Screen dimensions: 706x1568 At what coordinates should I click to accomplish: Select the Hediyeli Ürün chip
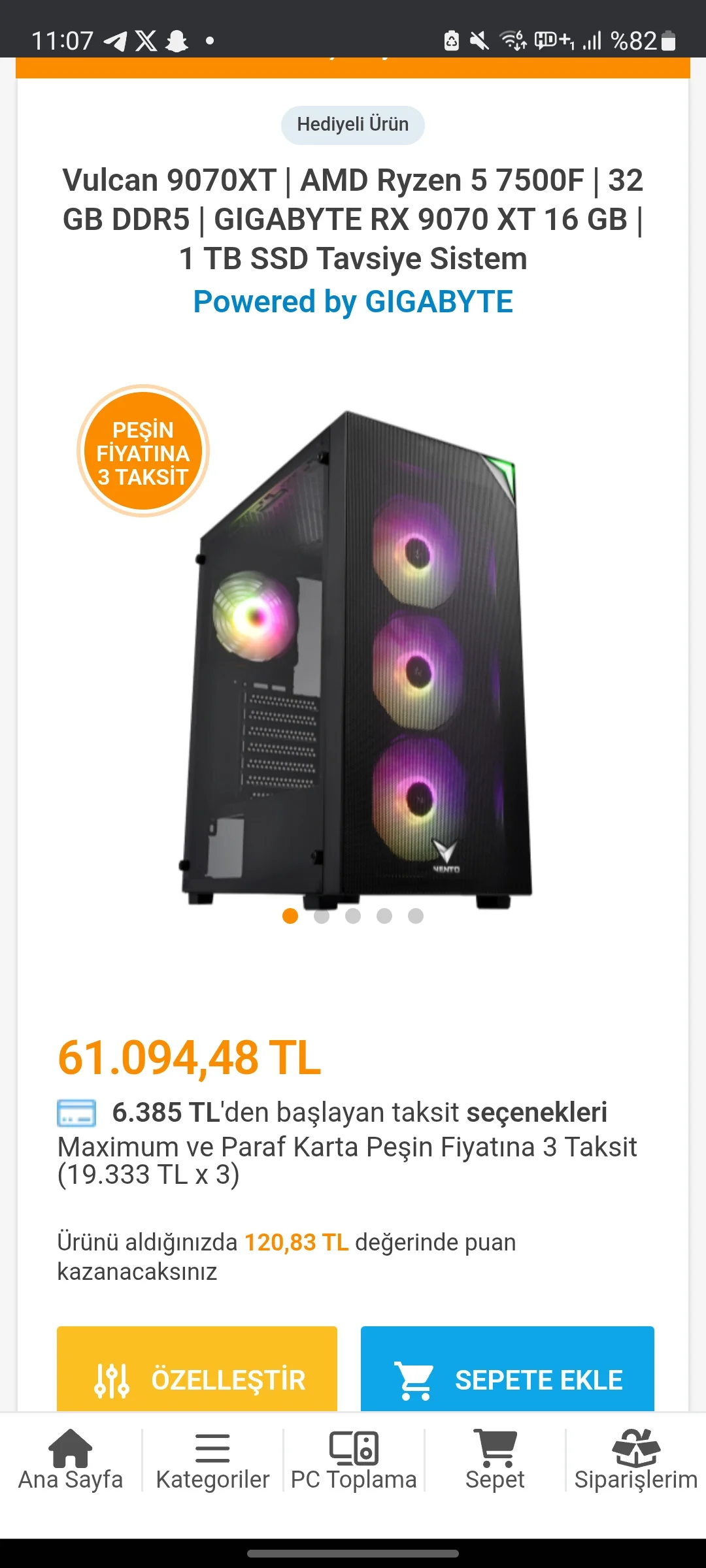(x=352, y=125)
